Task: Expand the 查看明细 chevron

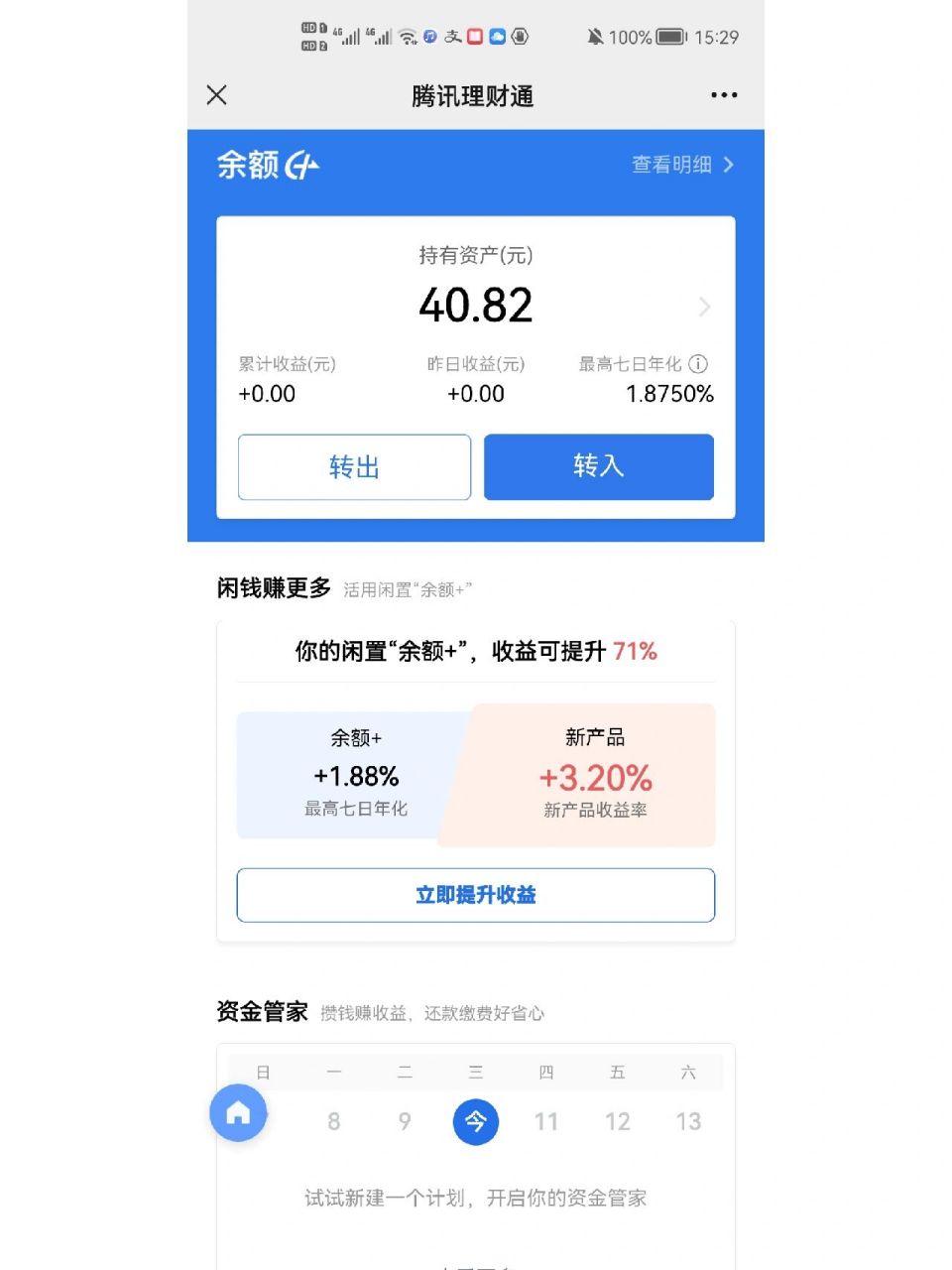Action: click(729, 165)
